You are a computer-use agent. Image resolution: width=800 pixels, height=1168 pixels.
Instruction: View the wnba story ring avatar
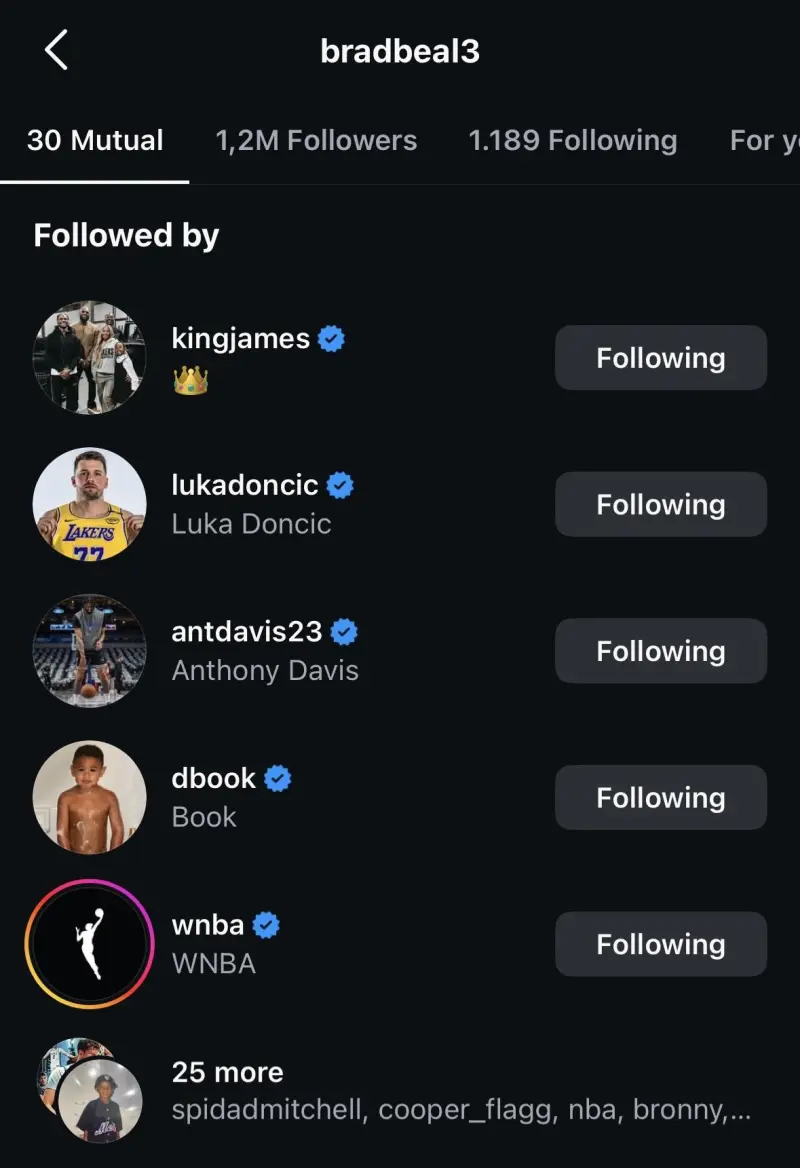click(x=89, y=944)
